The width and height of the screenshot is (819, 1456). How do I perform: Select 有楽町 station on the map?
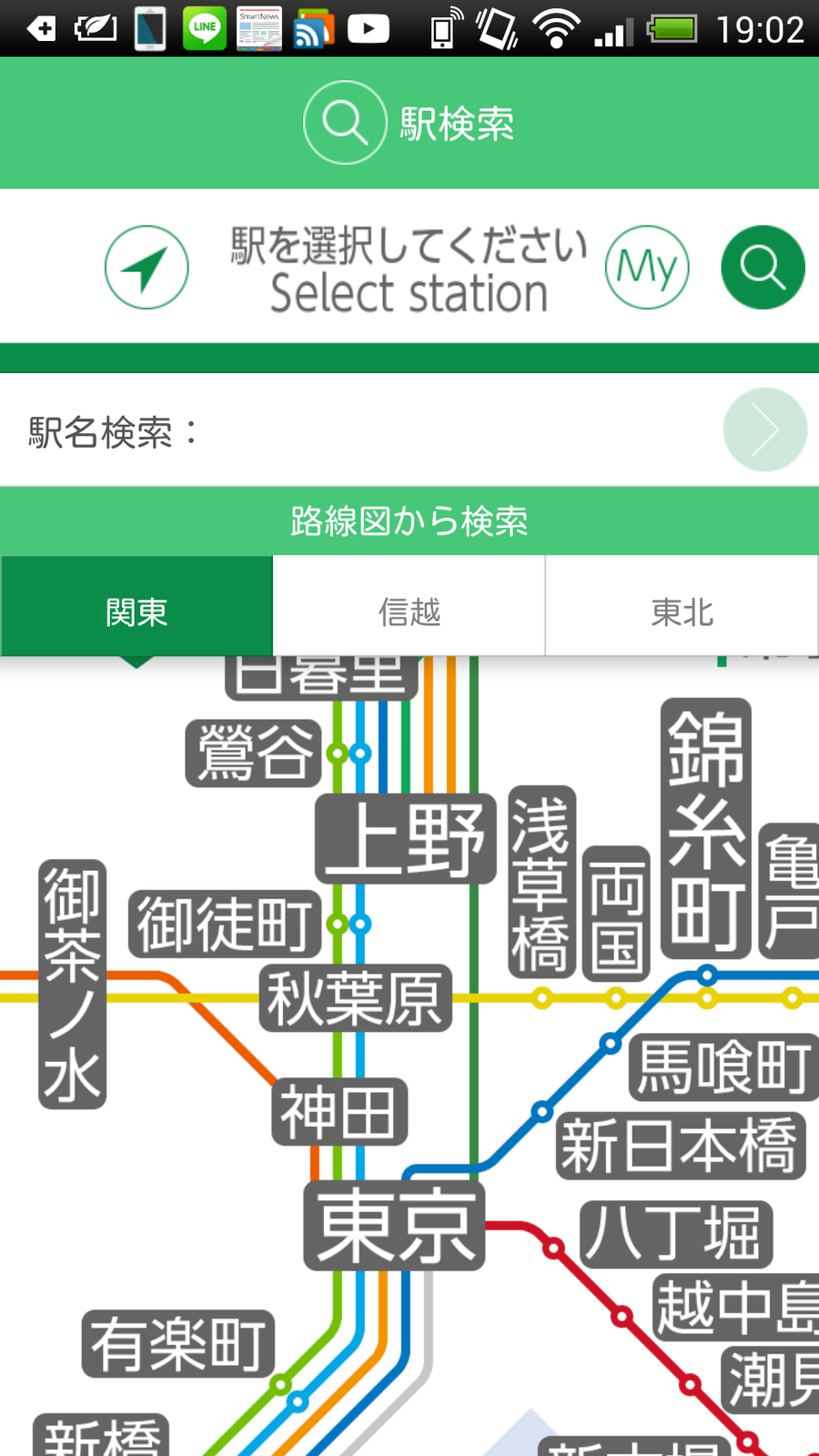178,1343
